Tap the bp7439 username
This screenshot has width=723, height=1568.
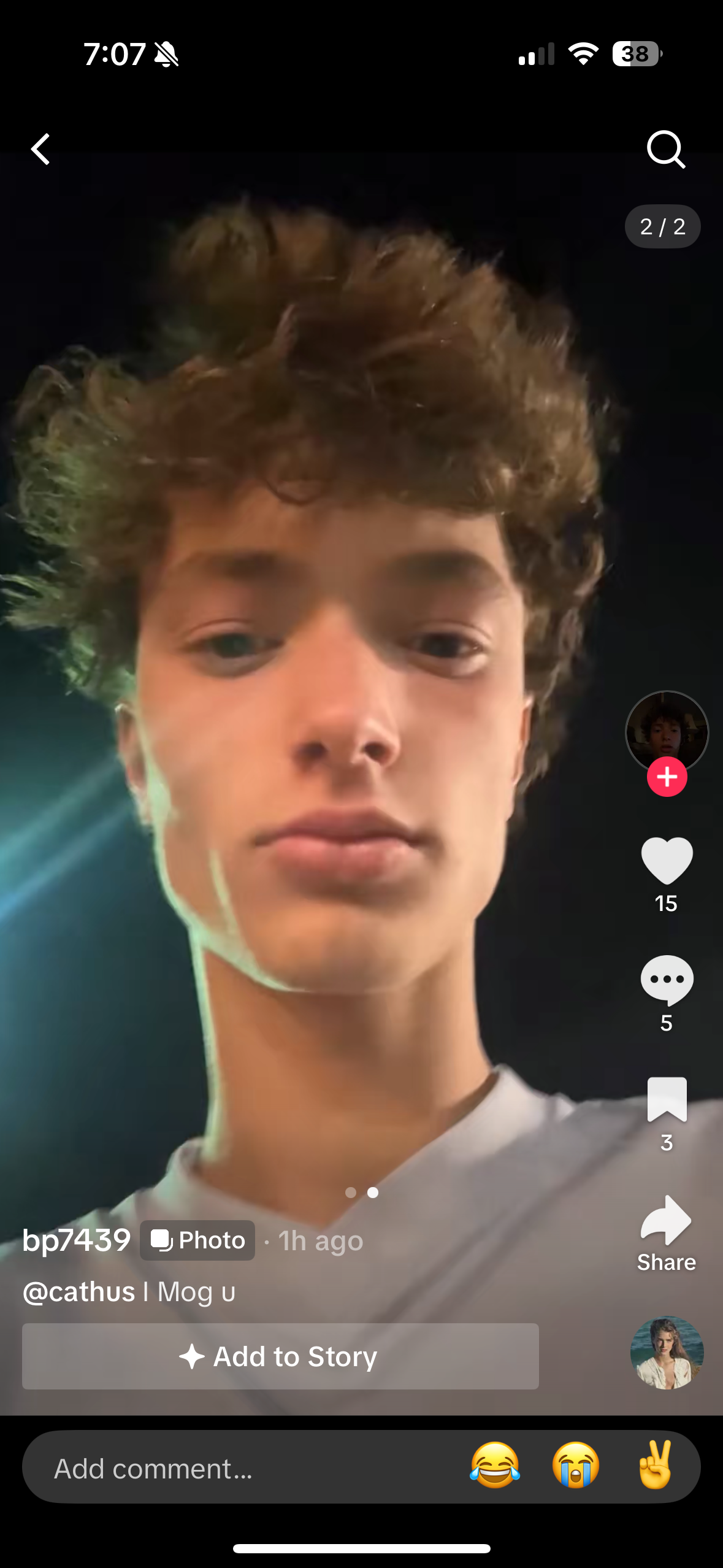[77, 1240]
